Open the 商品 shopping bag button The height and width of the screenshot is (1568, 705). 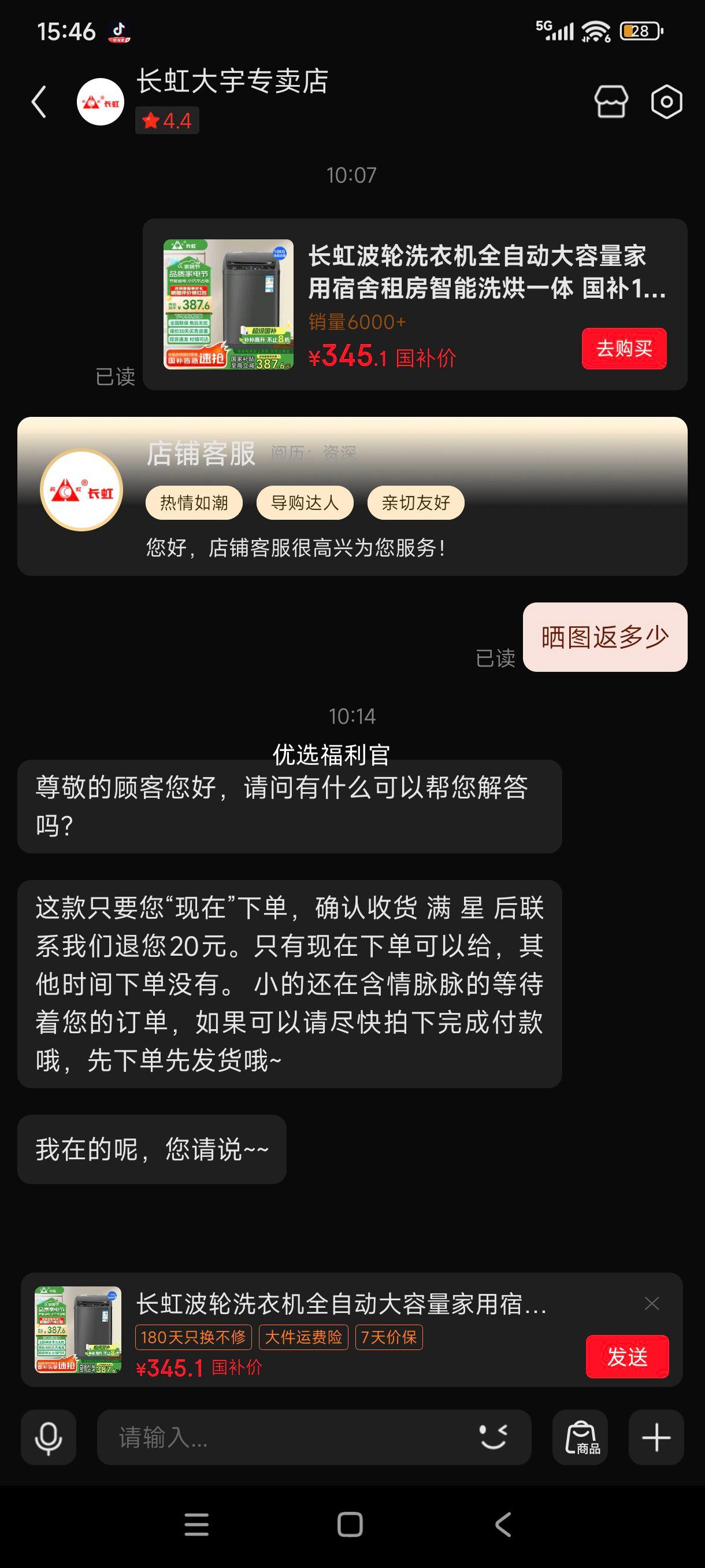click(580, 1437)
